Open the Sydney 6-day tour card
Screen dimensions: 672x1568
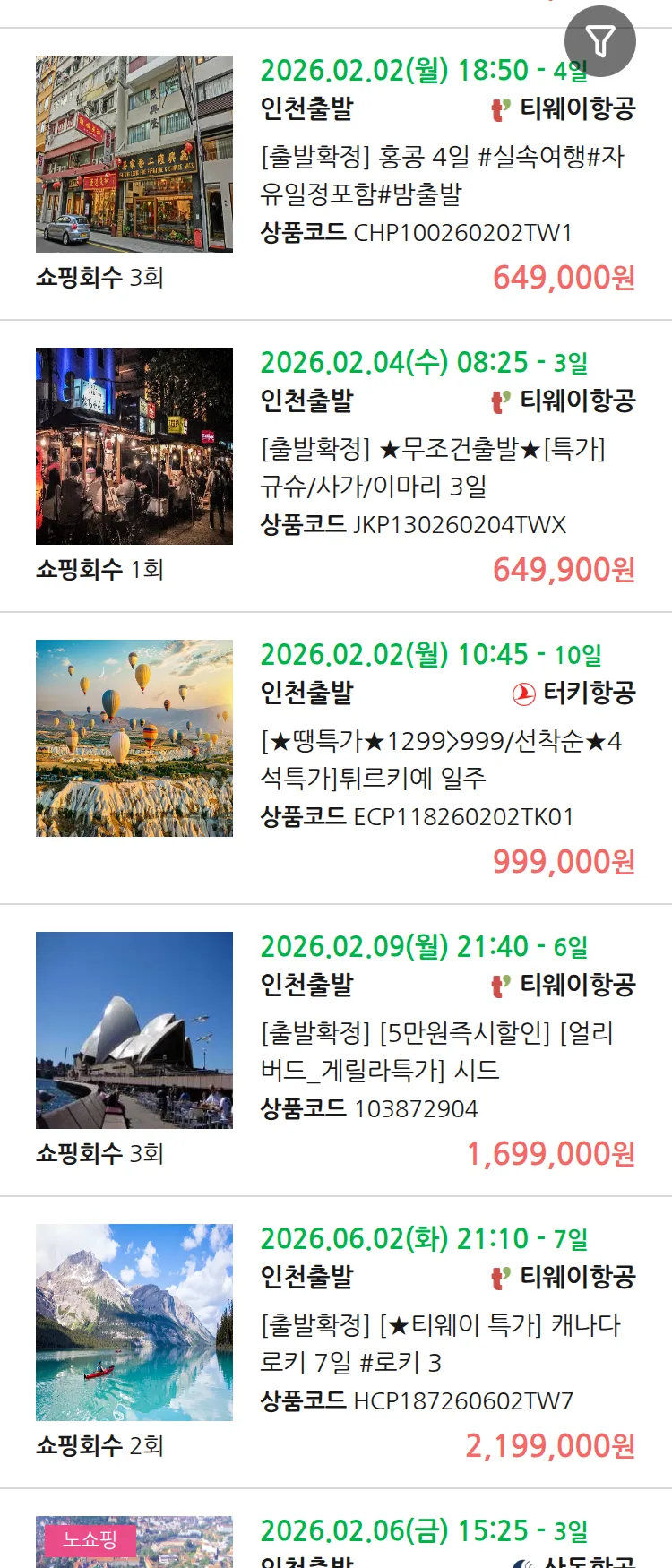436,1051
